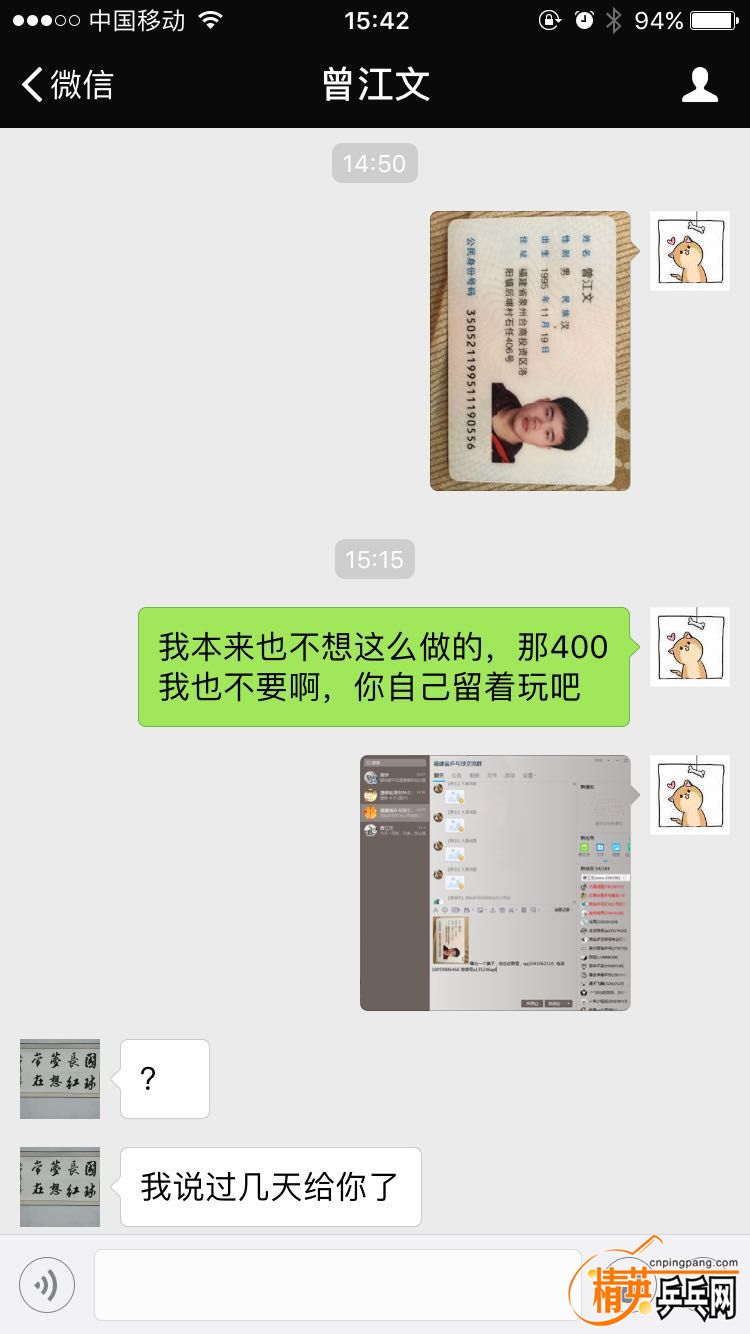The width and height of the screenshot is (750, 1334).
Task: Open the avatar of the contact who sent "?"
Action: coord(60,1078)
